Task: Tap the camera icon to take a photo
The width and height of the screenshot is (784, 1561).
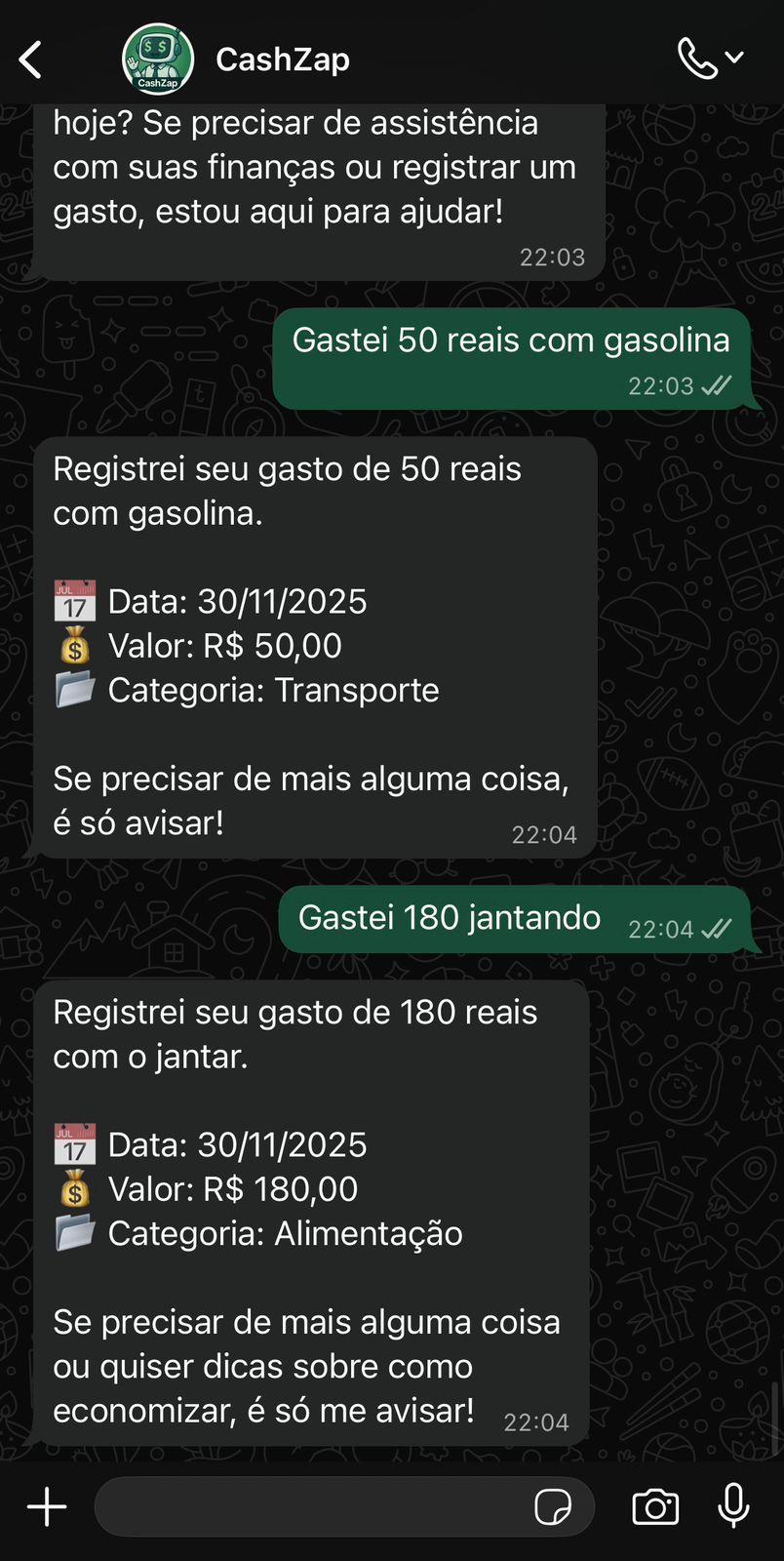Action: point(654,1506)
